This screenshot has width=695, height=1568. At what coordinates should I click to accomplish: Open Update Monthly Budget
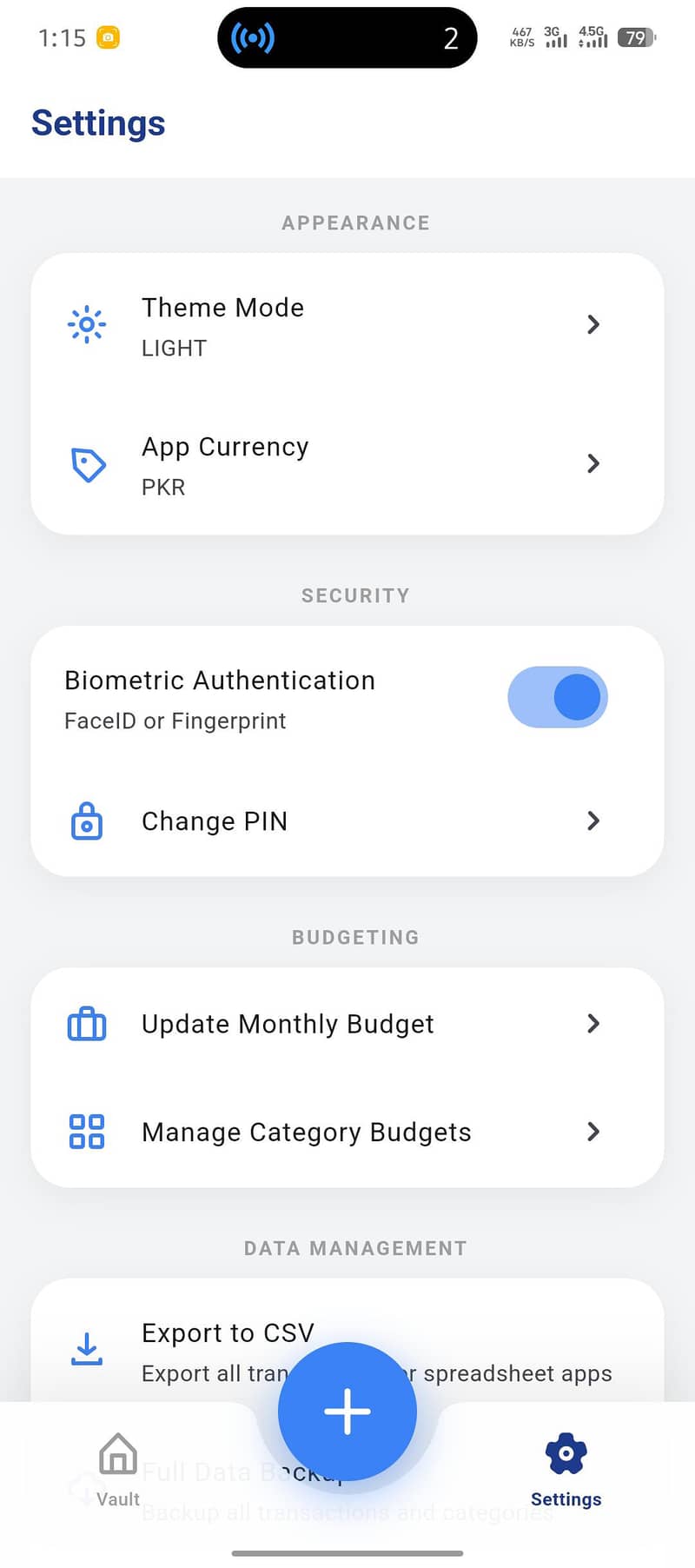pos(347,1024)
